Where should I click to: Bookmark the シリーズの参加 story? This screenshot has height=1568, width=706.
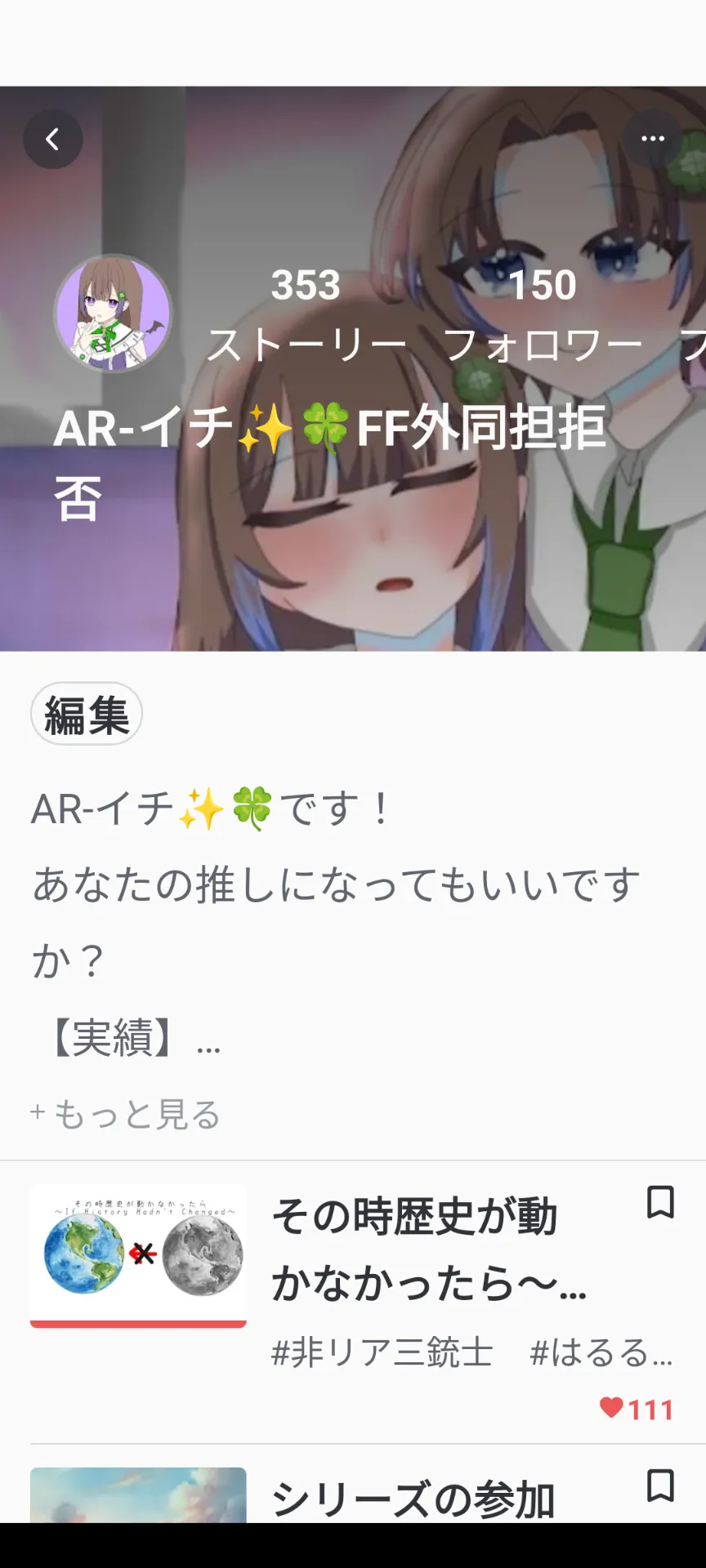(x=660, y=1486)
